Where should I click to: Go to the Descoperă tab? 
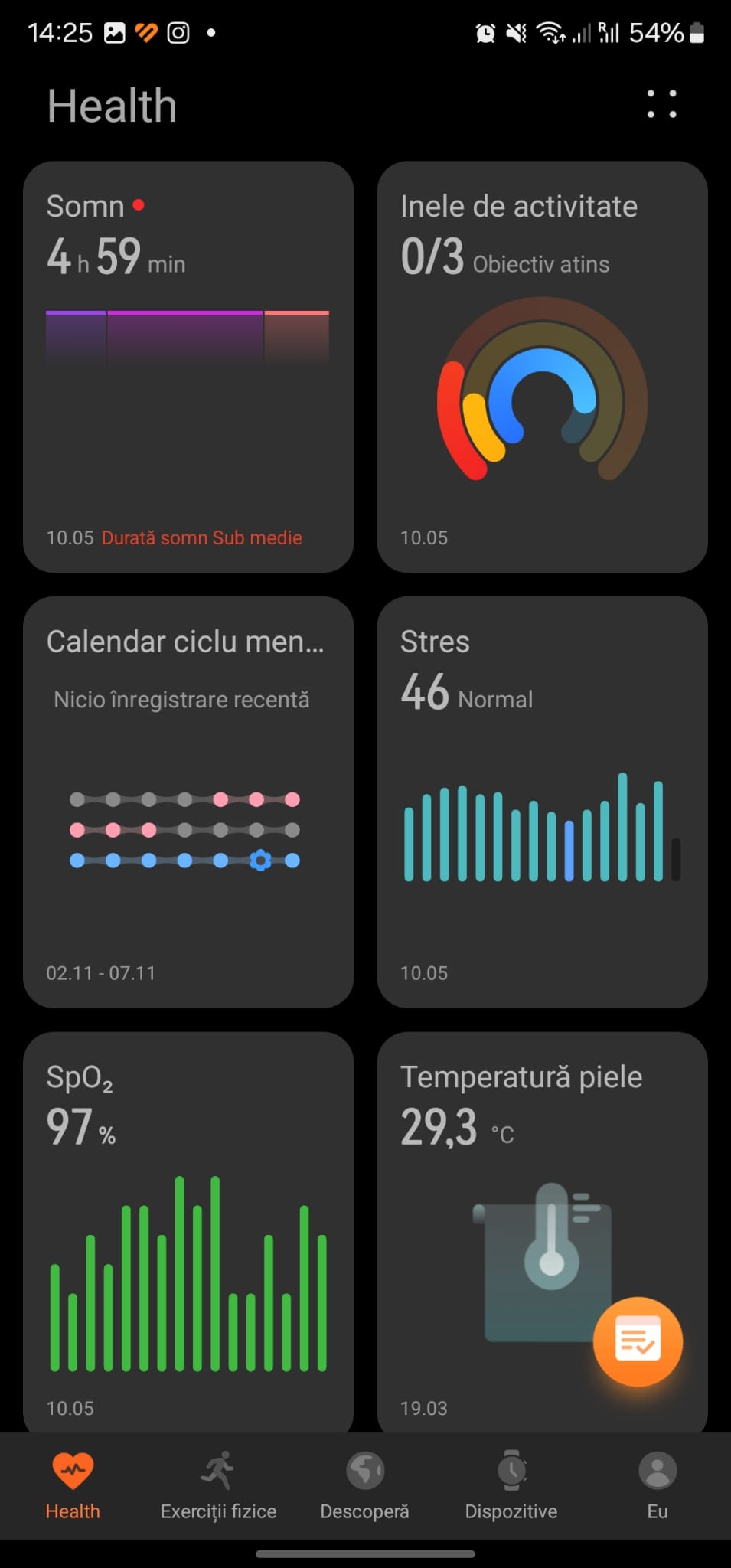(364, 1485)
